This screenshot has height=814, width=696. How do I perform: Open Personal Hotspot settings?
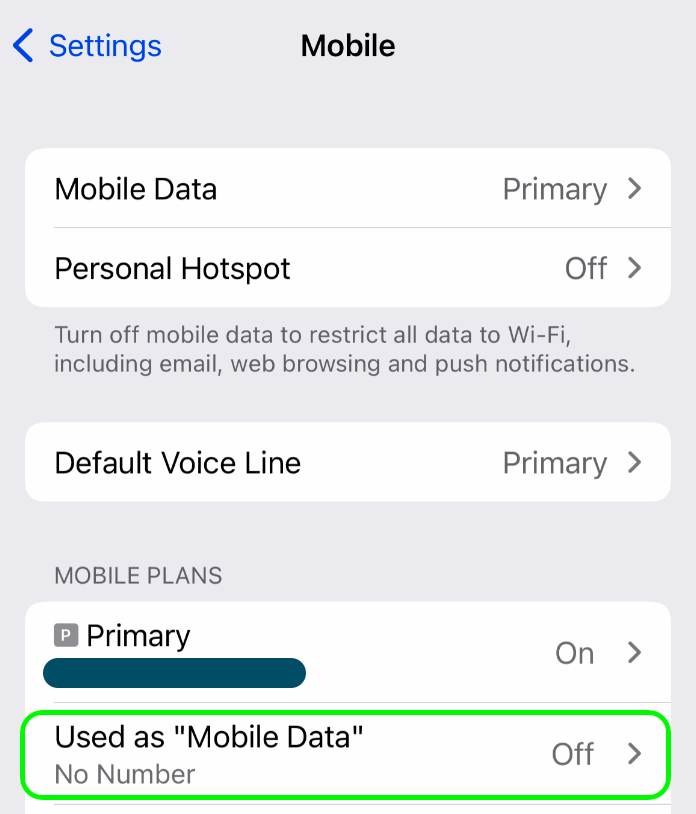pyautogui.click(x=347, y=268)
